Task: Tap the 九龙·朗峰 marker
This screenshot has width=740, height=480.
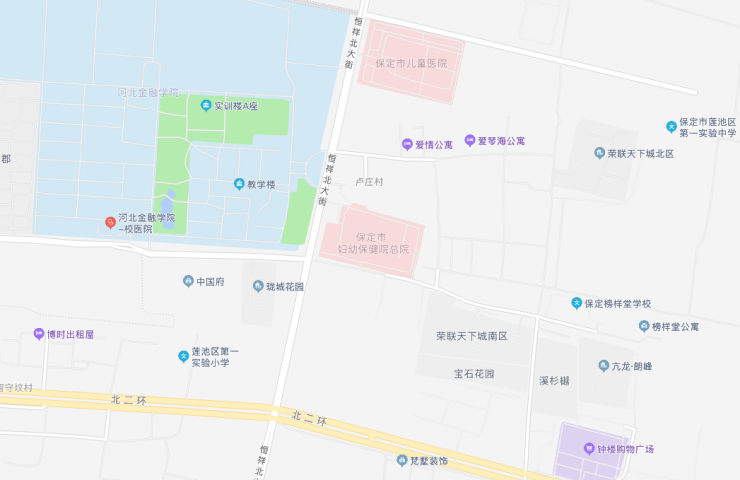Action: 603,367
